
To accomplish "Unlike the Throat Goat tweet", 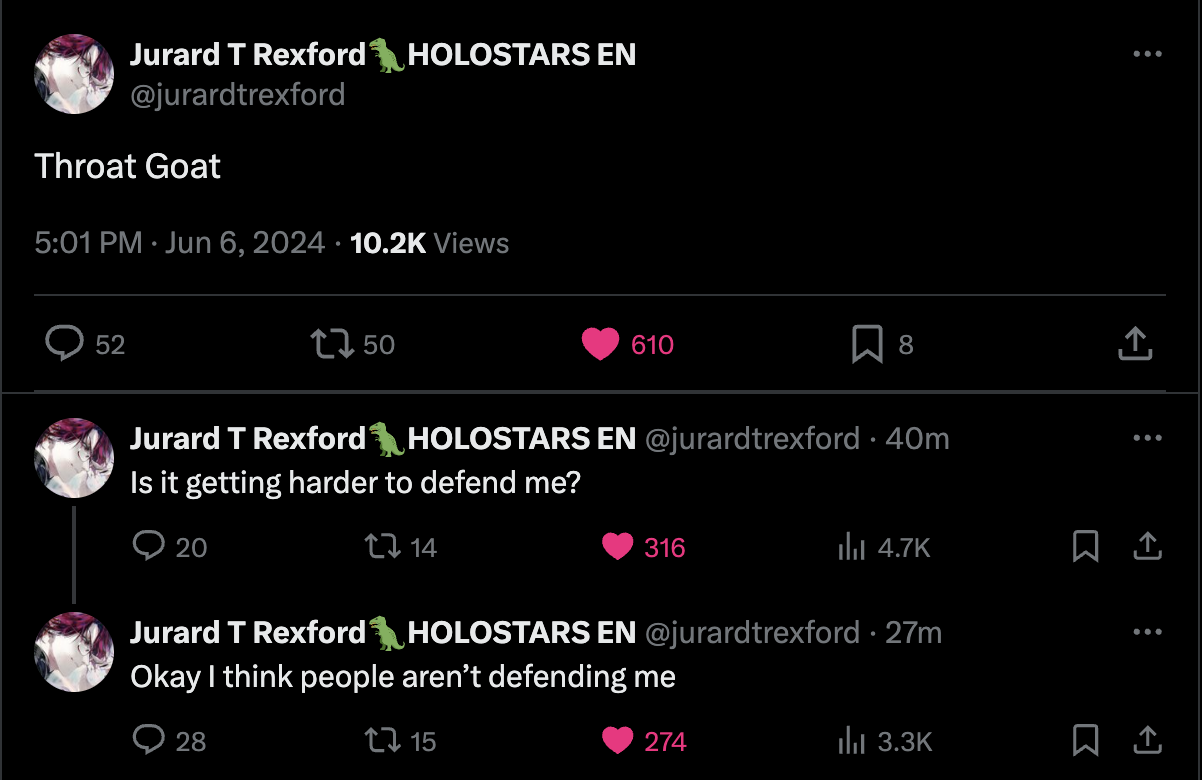I will (x=600, y=345).
